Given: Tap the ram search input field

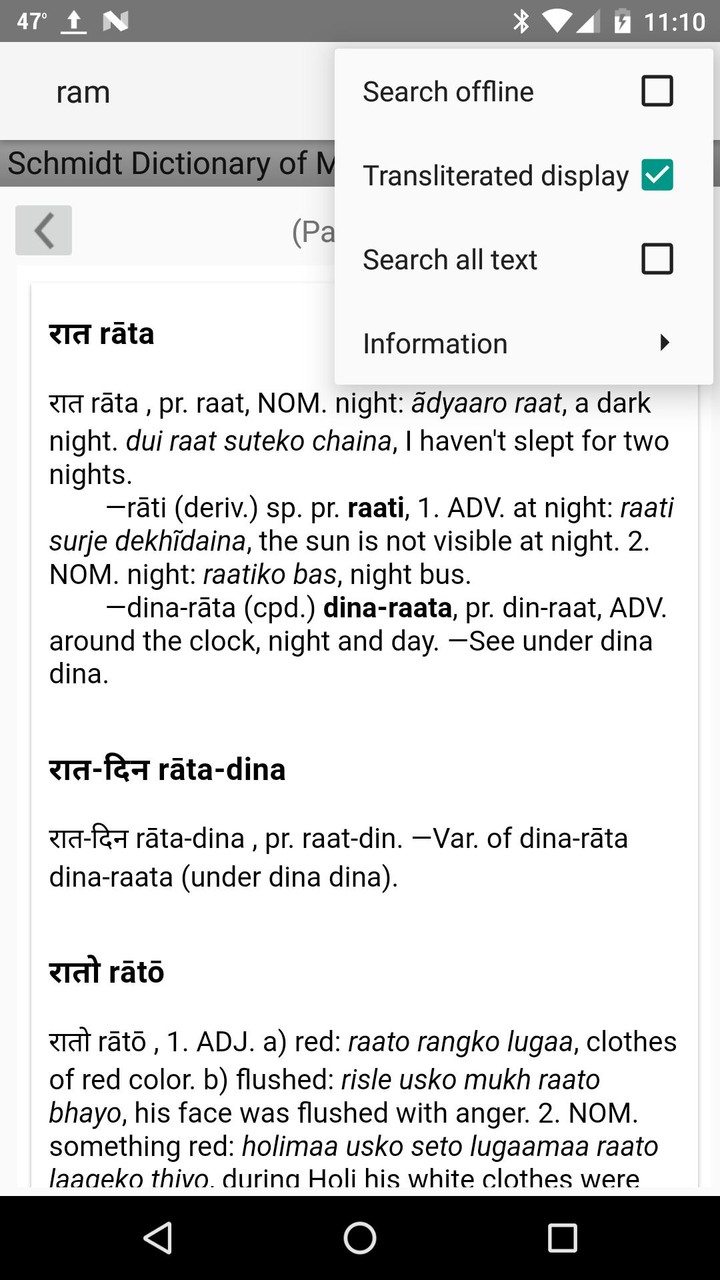Looking at the screenshot, I should (83, 91).
